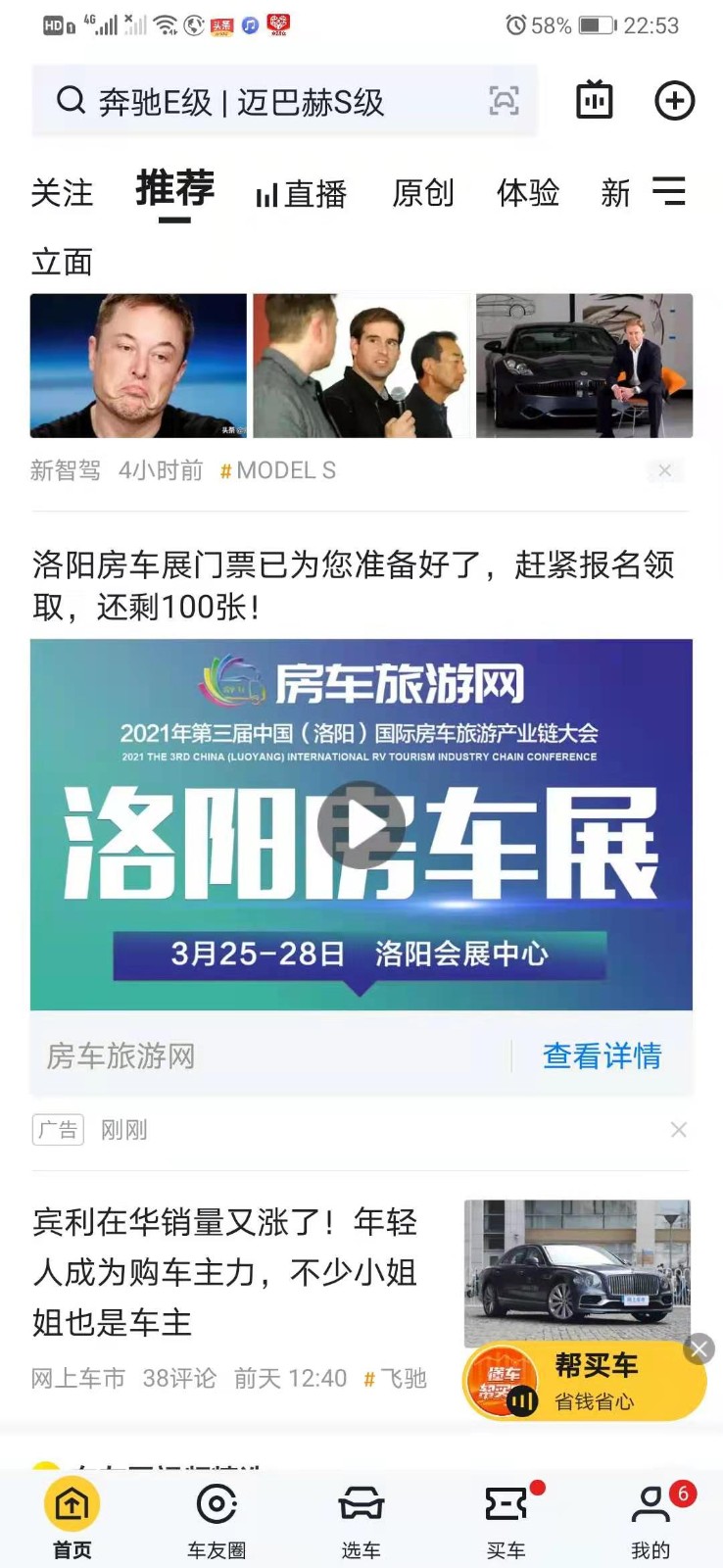The image size is (723, 1568).
Task: Close the 帮买车 floating banner
Action: coord(699,1349)
